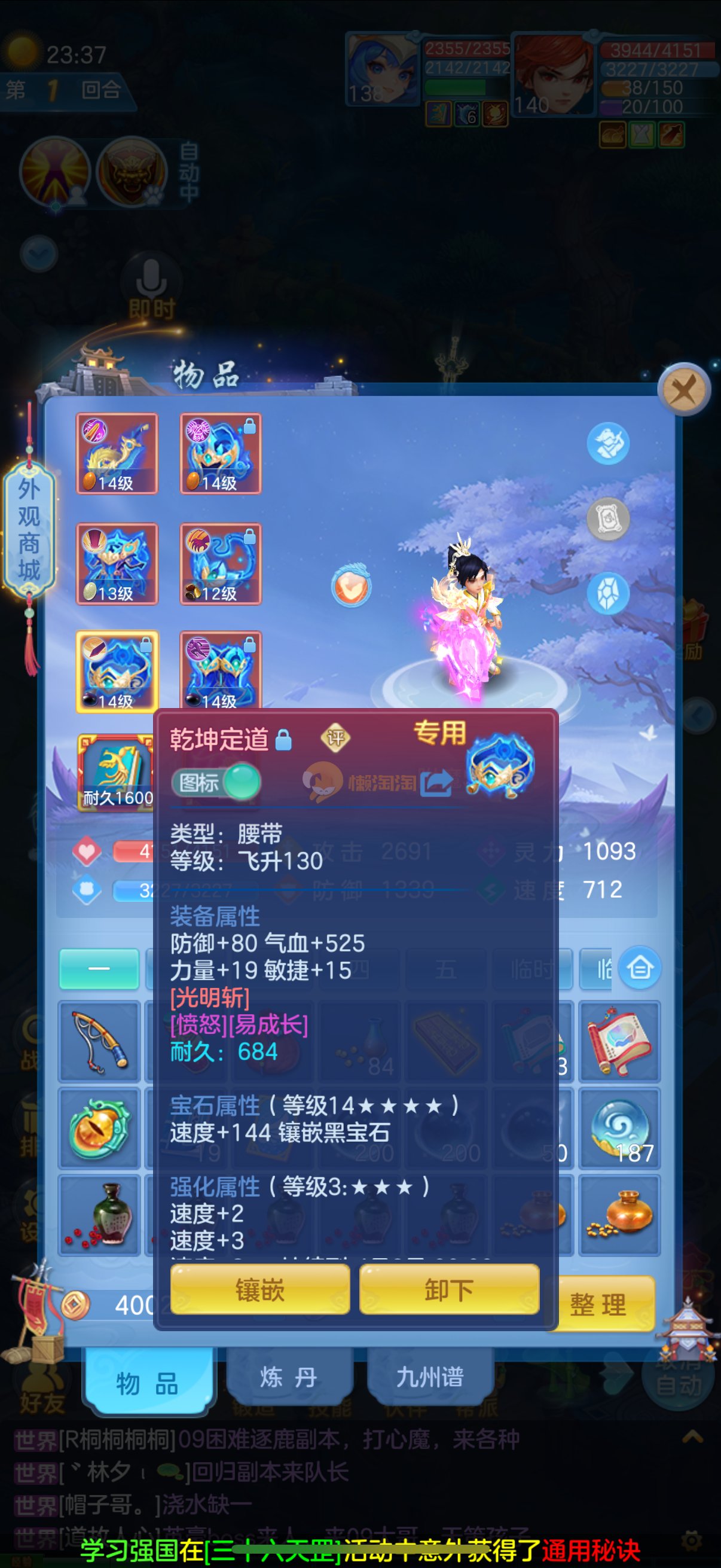
Task: Share the 乾坤定道 item
Action: 436,783
